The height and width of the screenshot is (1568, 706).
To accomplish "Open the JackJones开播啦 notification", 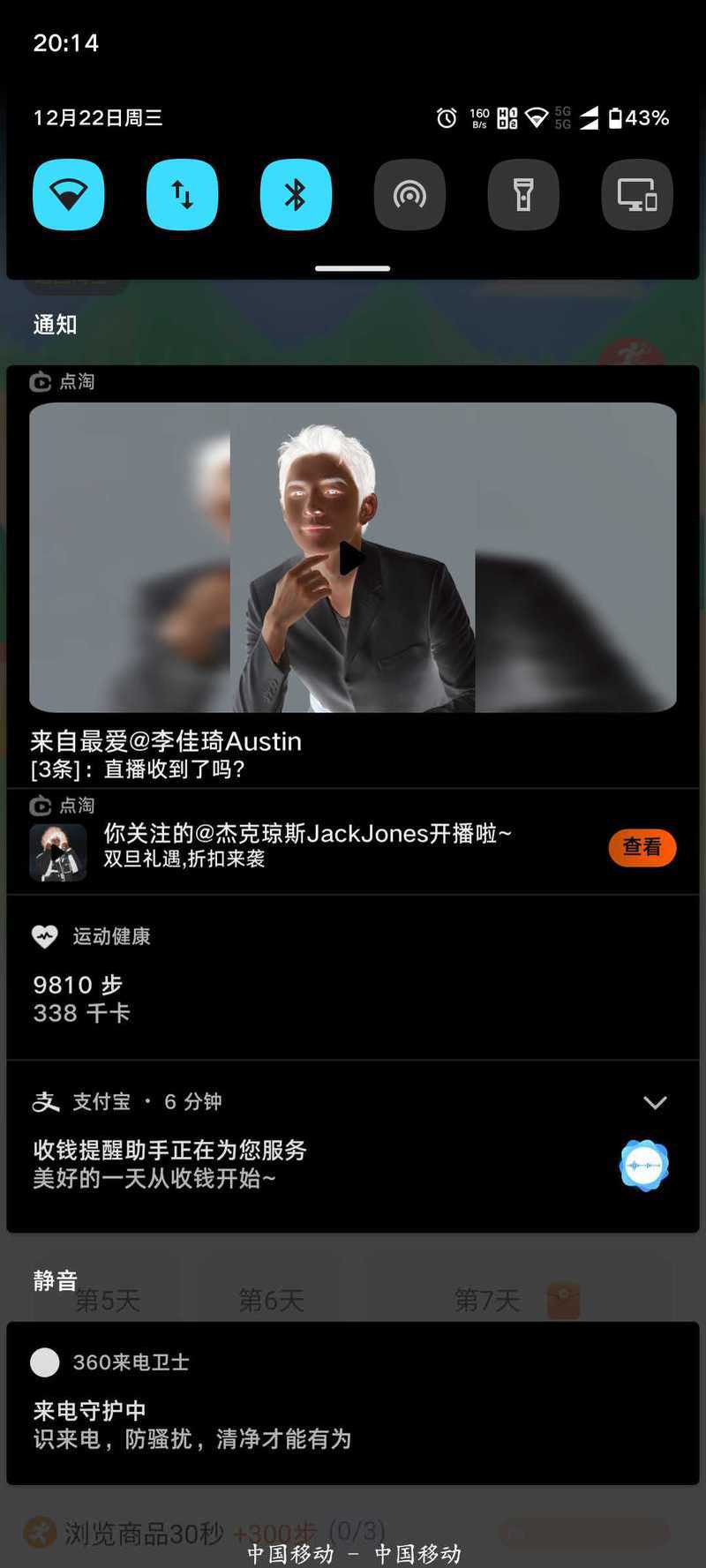I will point(353,842).
